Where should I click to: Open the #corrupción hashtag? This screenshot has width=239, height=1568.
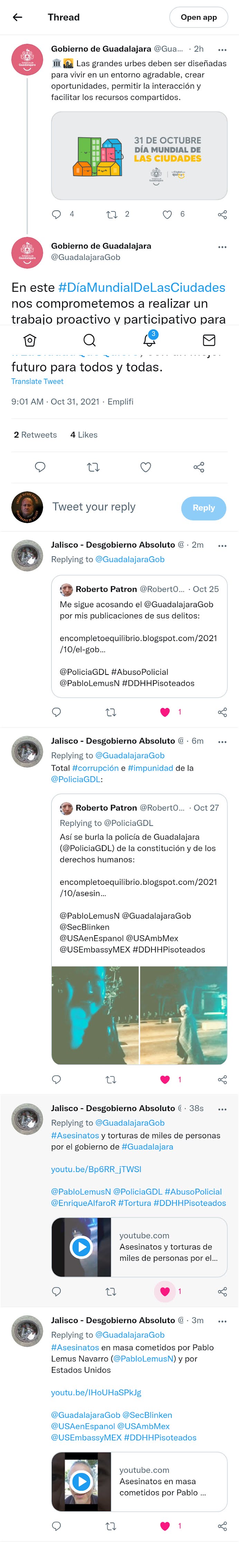[95, 768]
